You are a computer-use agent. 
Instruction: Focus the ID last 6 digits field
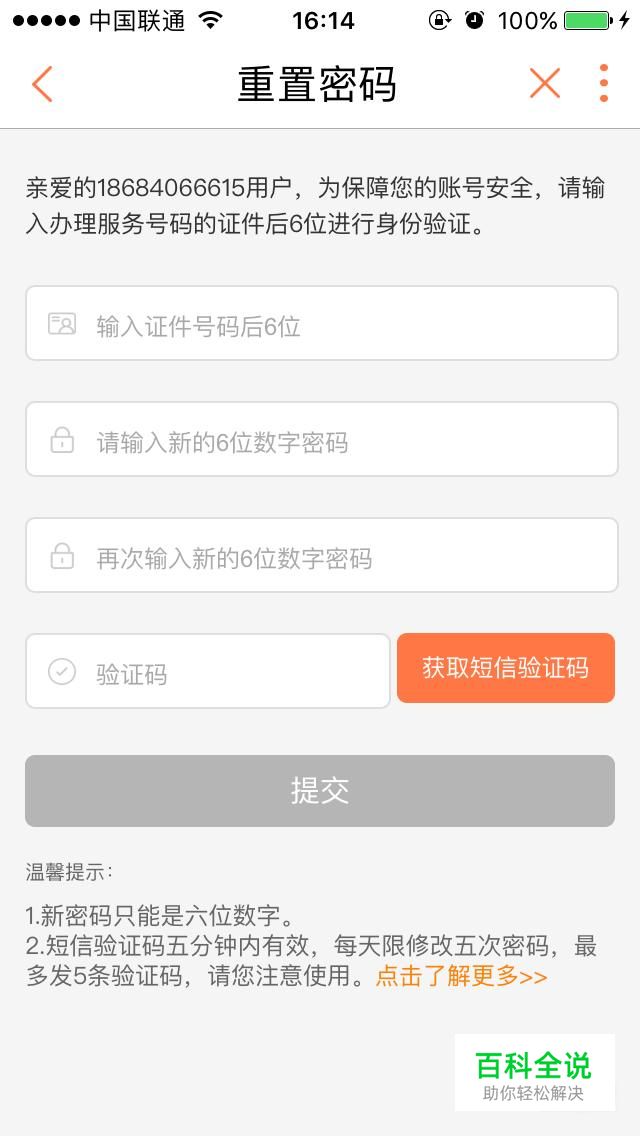[x=322, y=323]
